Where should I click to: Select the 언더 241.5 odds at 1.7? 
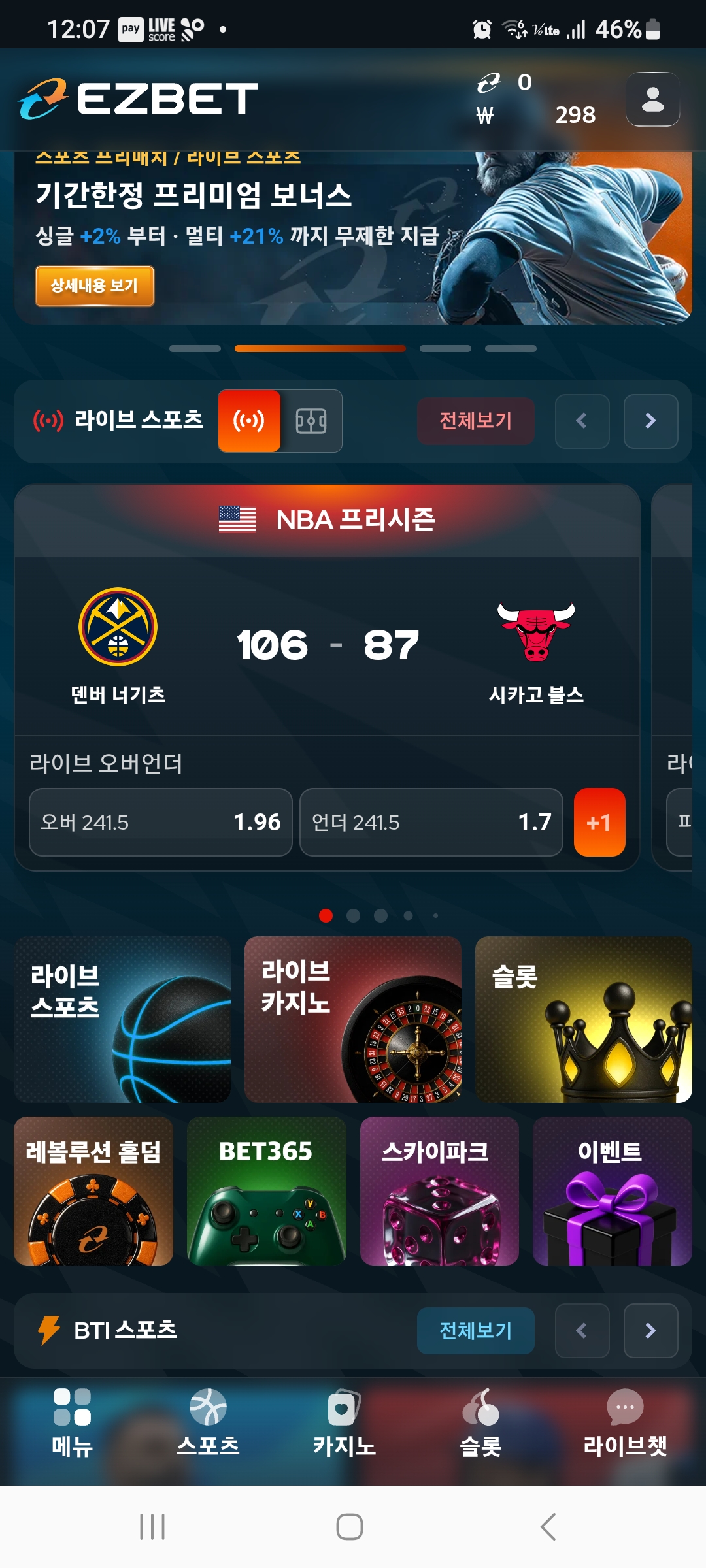pos(431,822)
